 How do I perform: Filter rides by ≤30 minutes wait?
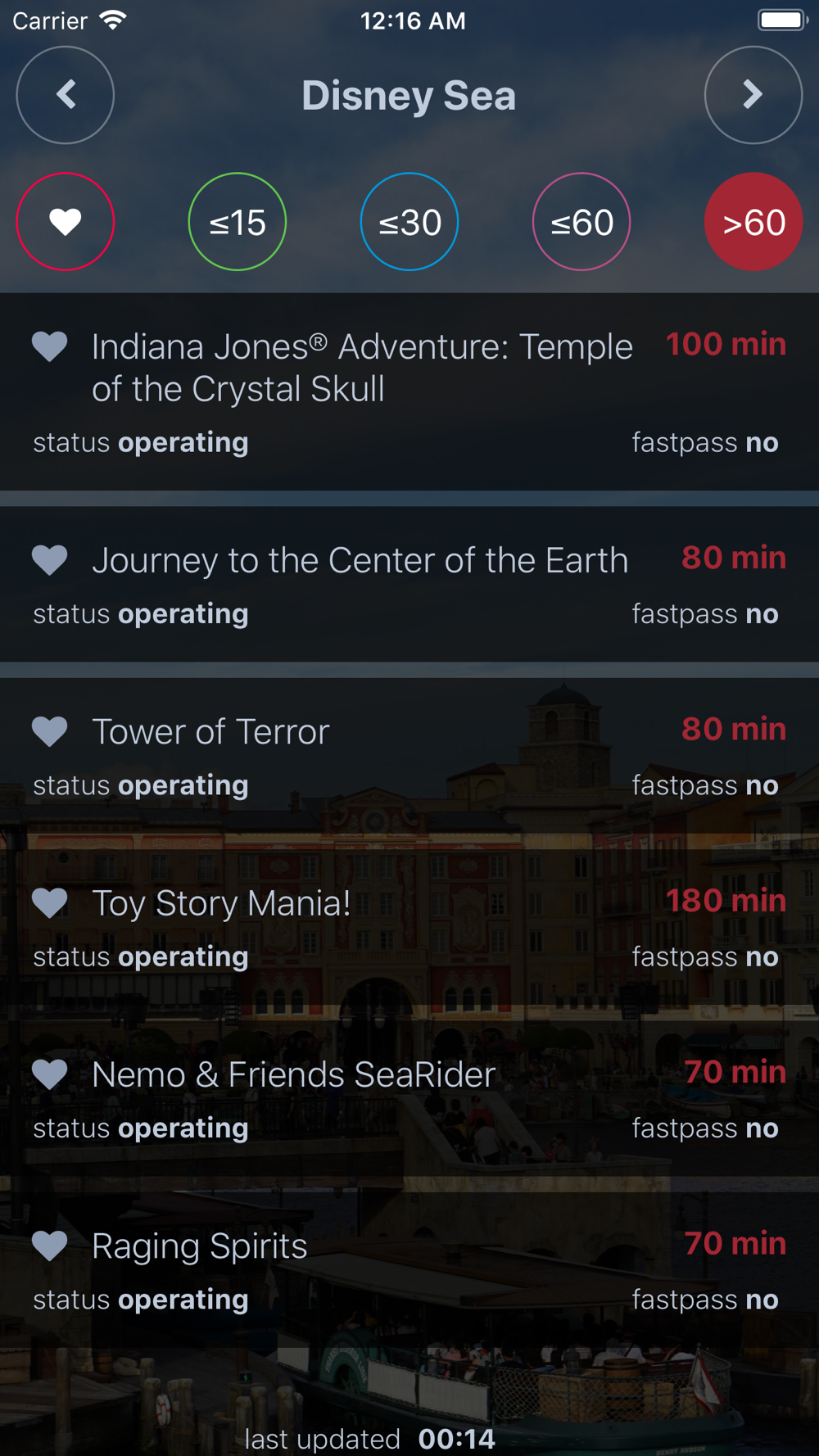click(409, 222)
